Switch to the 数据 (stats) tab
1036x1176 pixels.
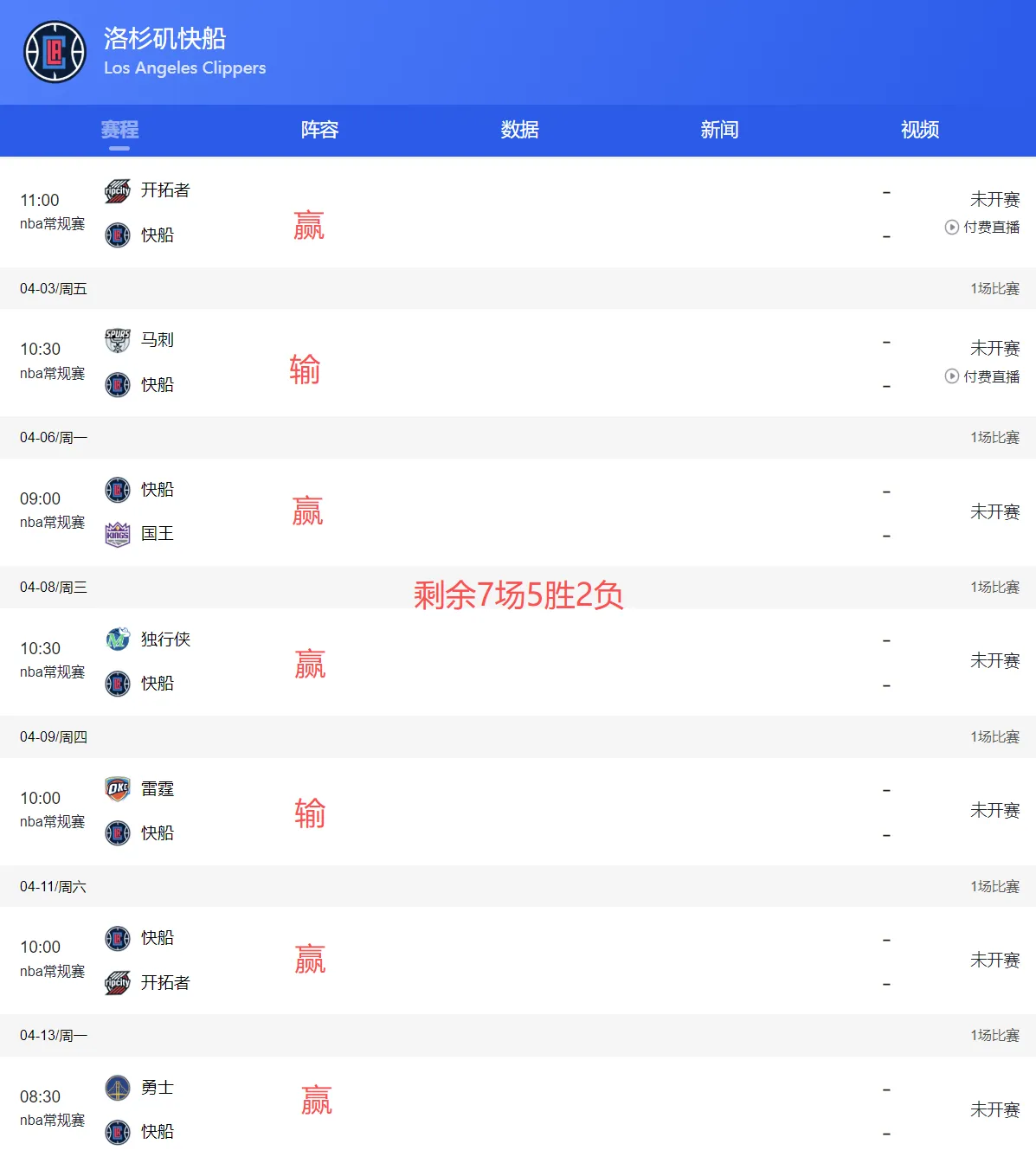tap(519, 130)
